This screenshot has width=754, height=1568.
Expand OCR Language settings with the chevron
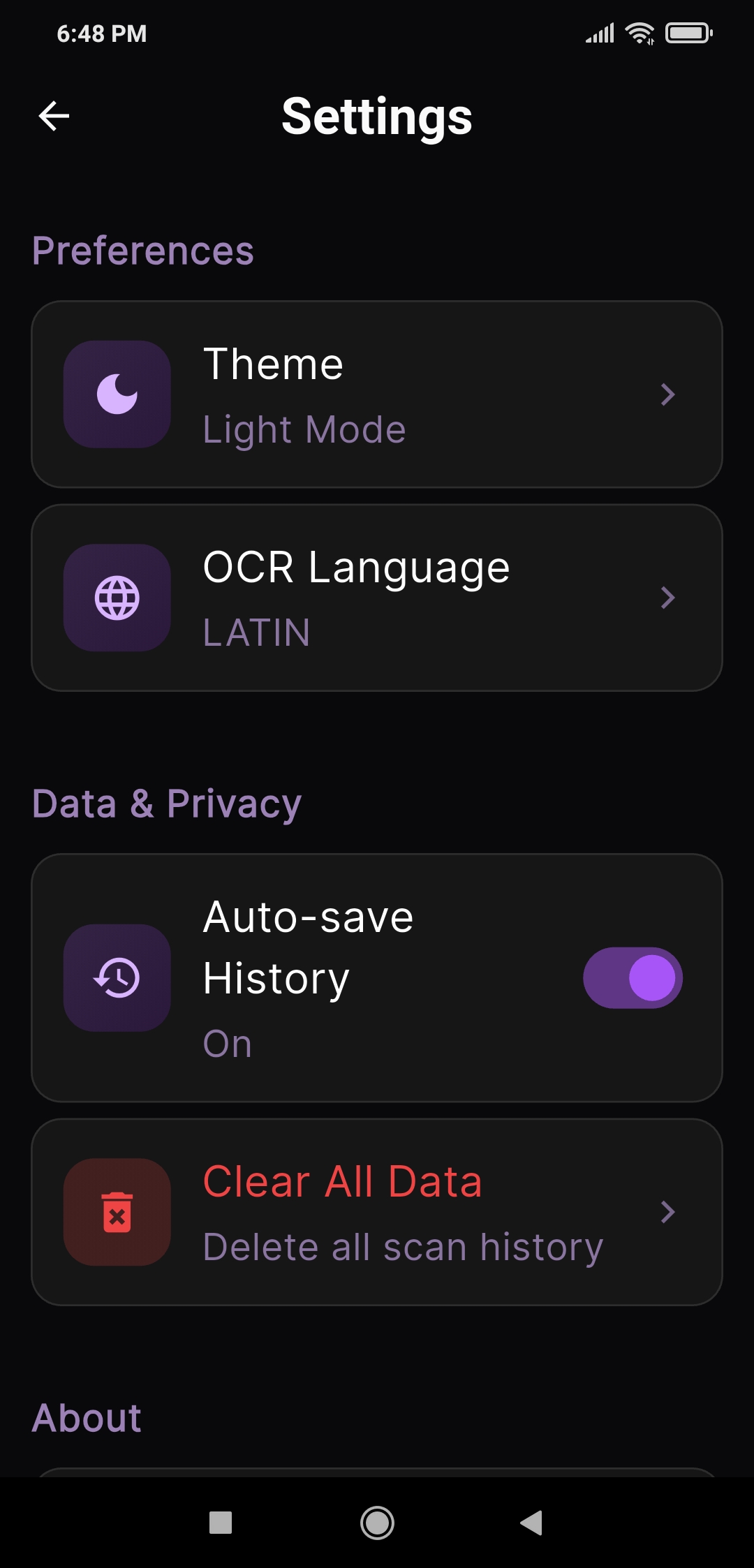point(668,598)
